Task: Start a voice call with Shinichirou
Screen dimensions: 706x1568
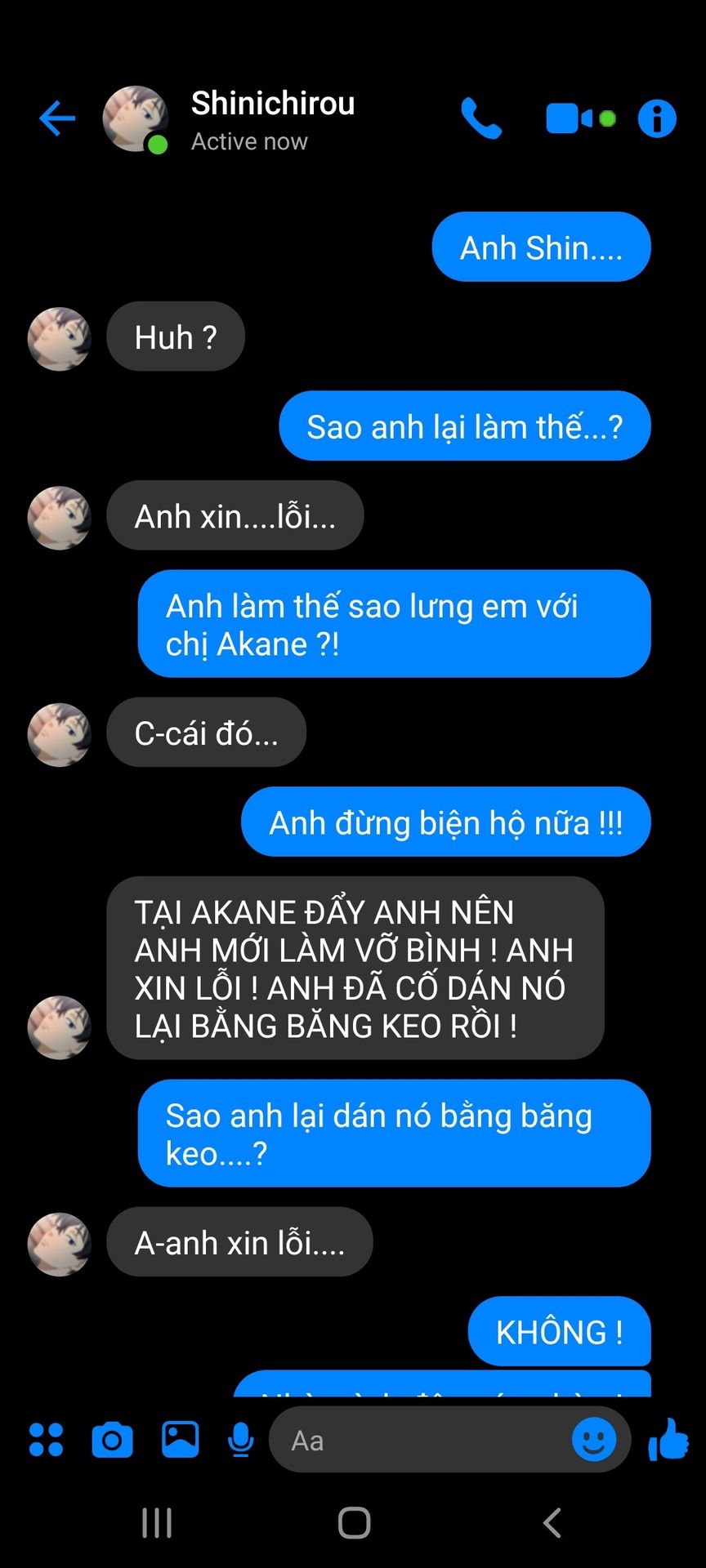Action: coord(481,119)
